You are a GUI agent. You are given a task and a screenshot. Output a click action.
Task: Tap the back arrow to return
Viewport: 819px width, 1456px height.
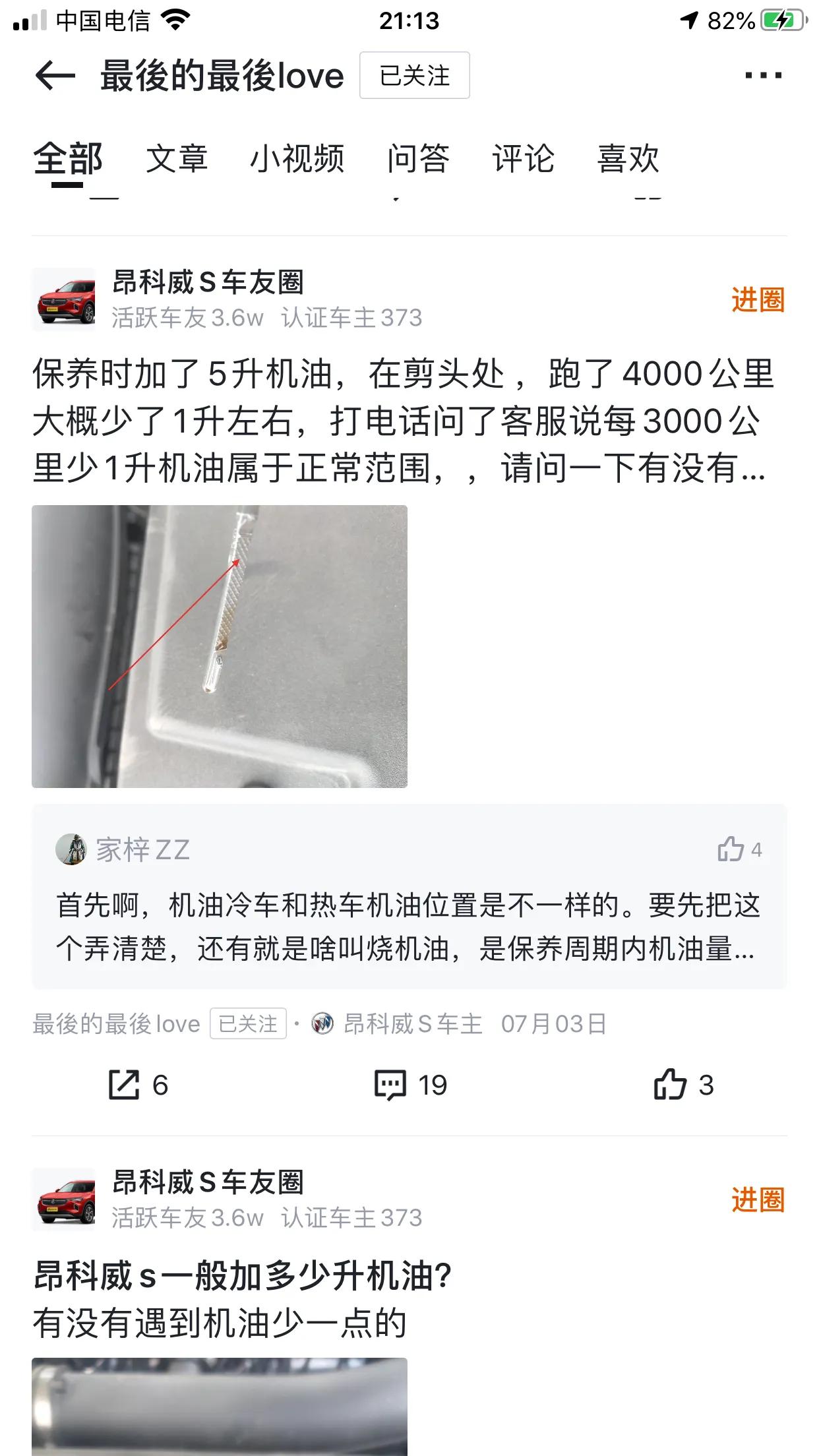click(x=51, y=75)
